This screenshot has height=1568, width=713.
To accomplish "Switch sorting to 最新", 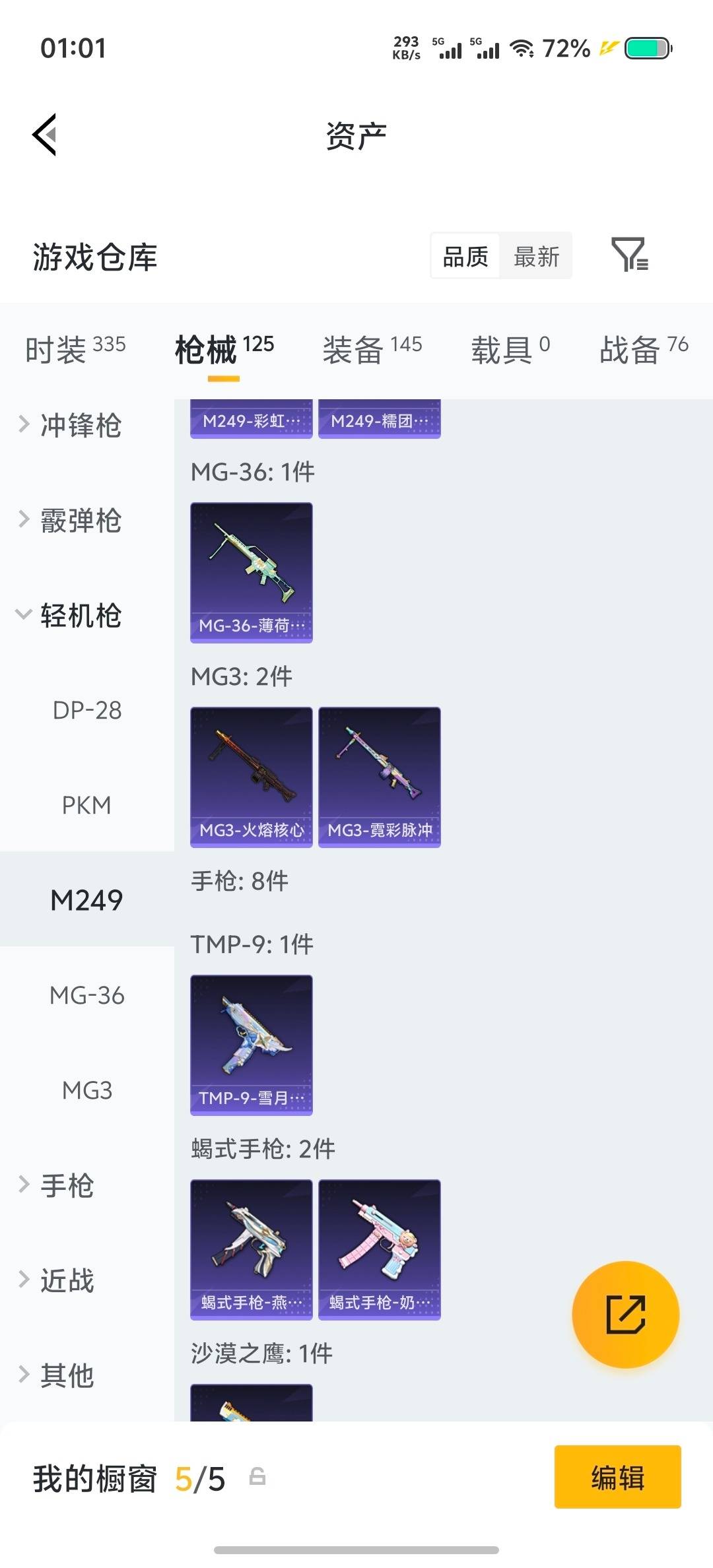I will click(537, 256).
